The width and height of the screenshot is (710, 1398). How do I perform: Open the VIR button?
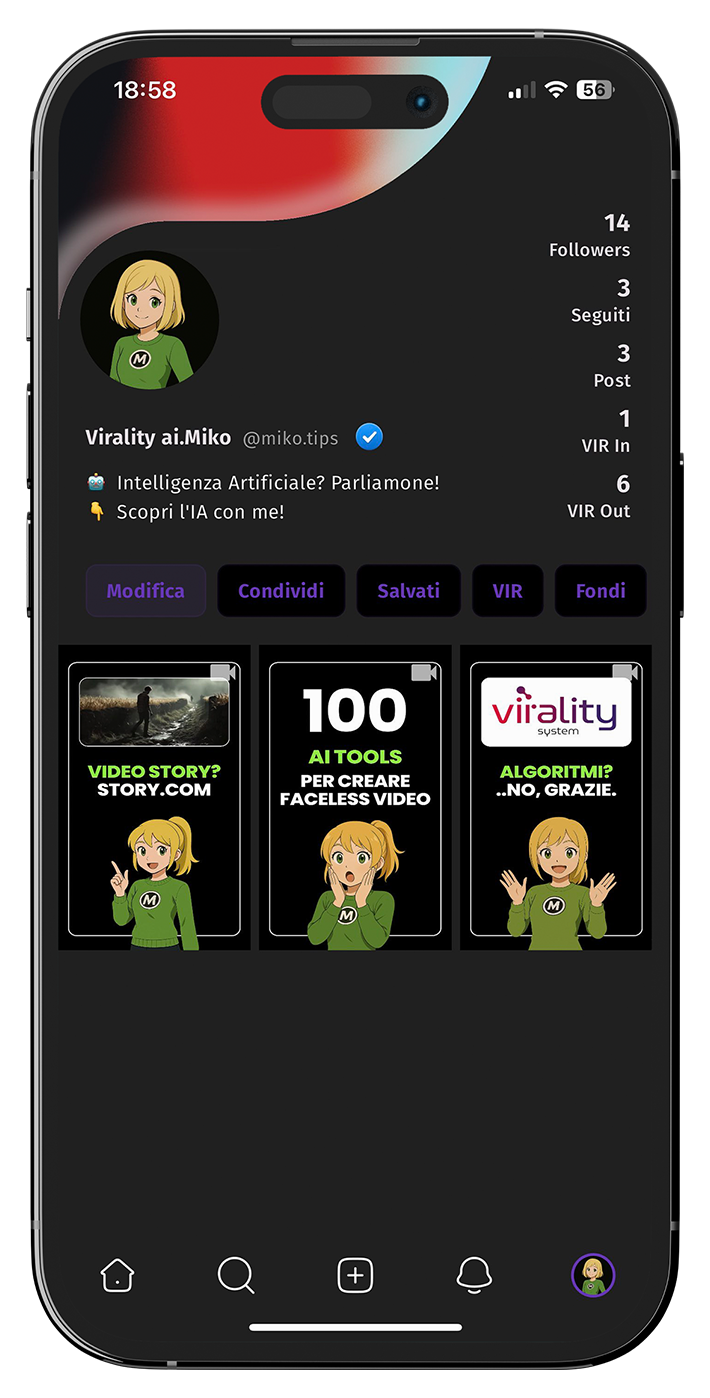click(x=507, y=591)
